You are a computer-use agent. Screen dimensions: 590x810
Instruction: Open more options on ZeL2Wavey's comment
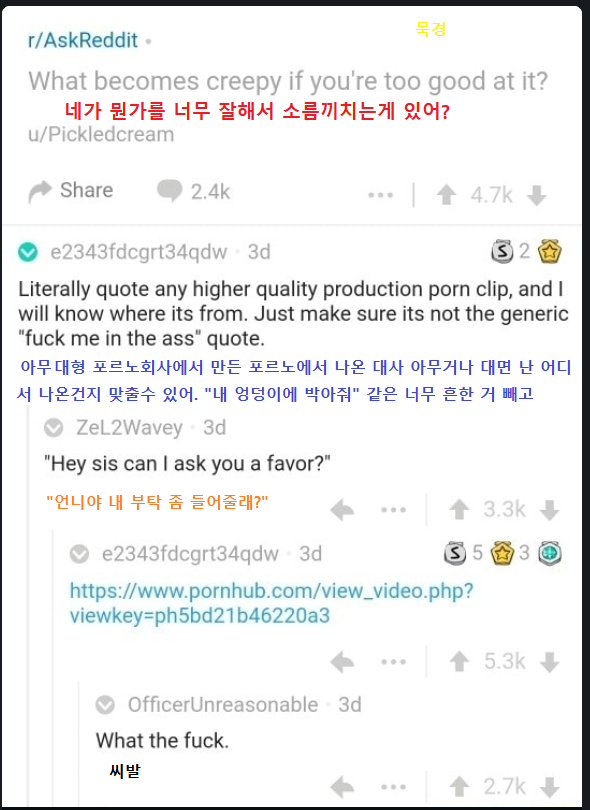[x=393, y=510]
